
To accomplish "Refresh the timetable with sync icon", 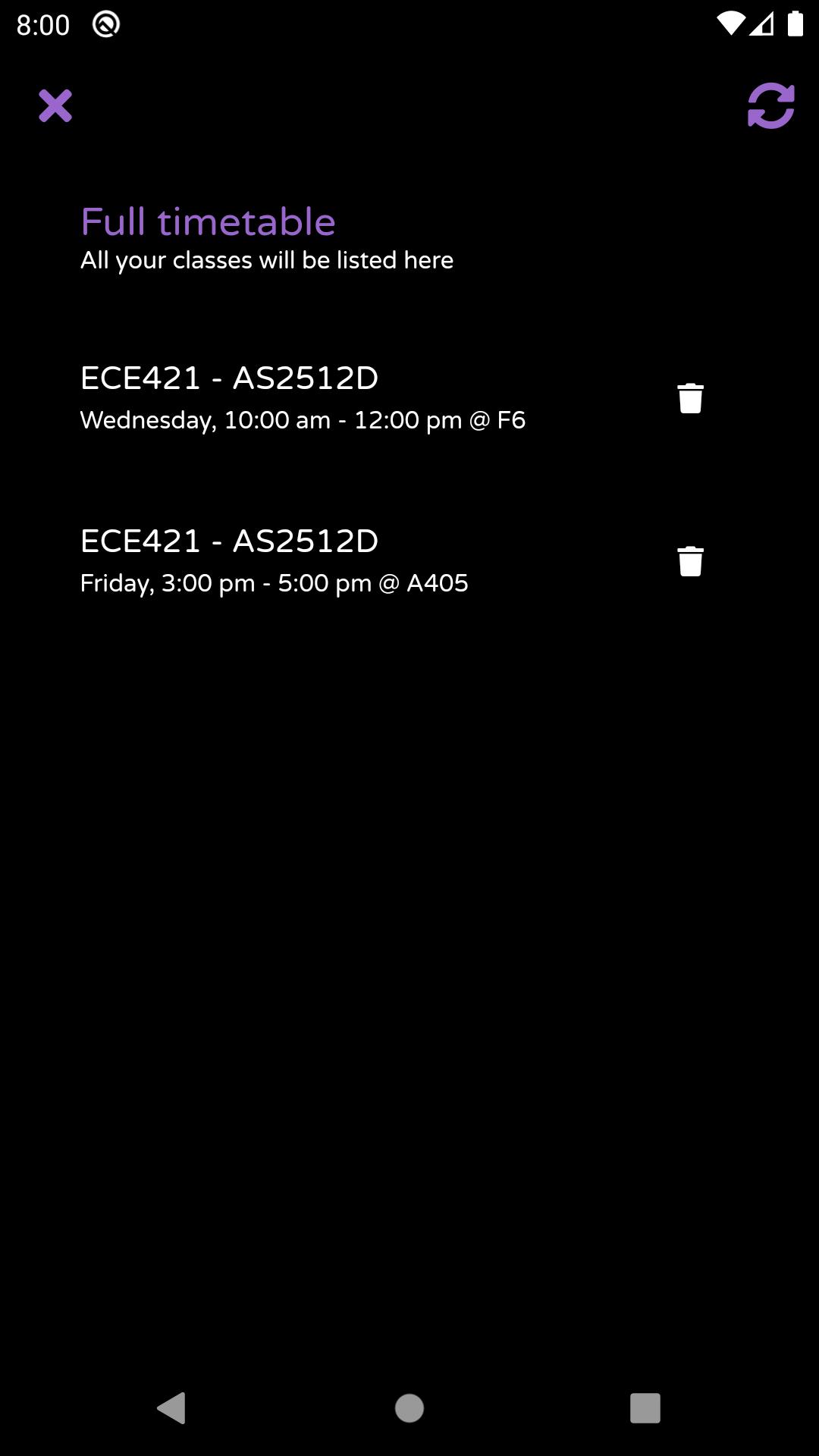I will pyautogui.click(x=770, y=105).
